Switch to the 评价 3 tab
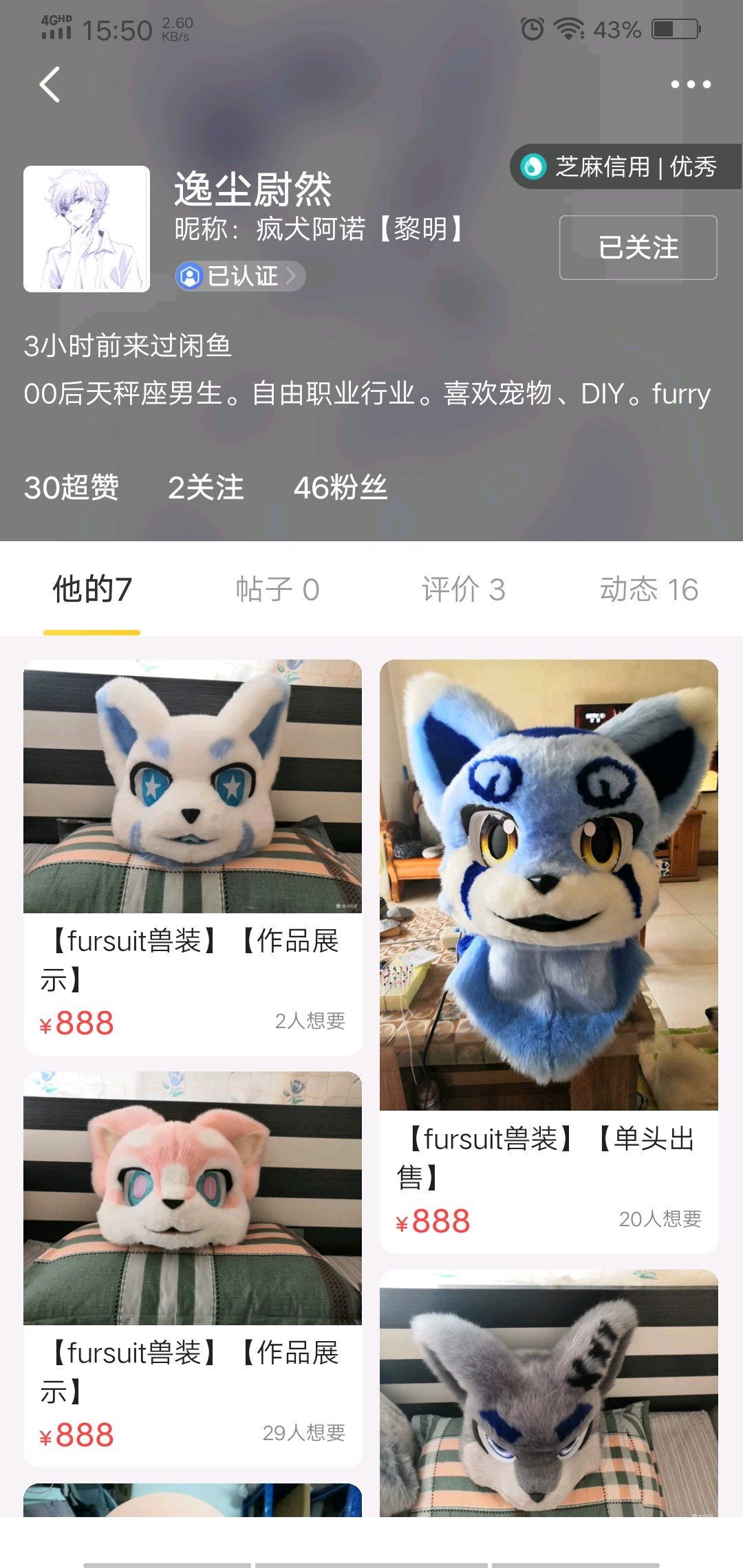The image size is (743, 1568). pyautogui.click(x=463, y=589)
